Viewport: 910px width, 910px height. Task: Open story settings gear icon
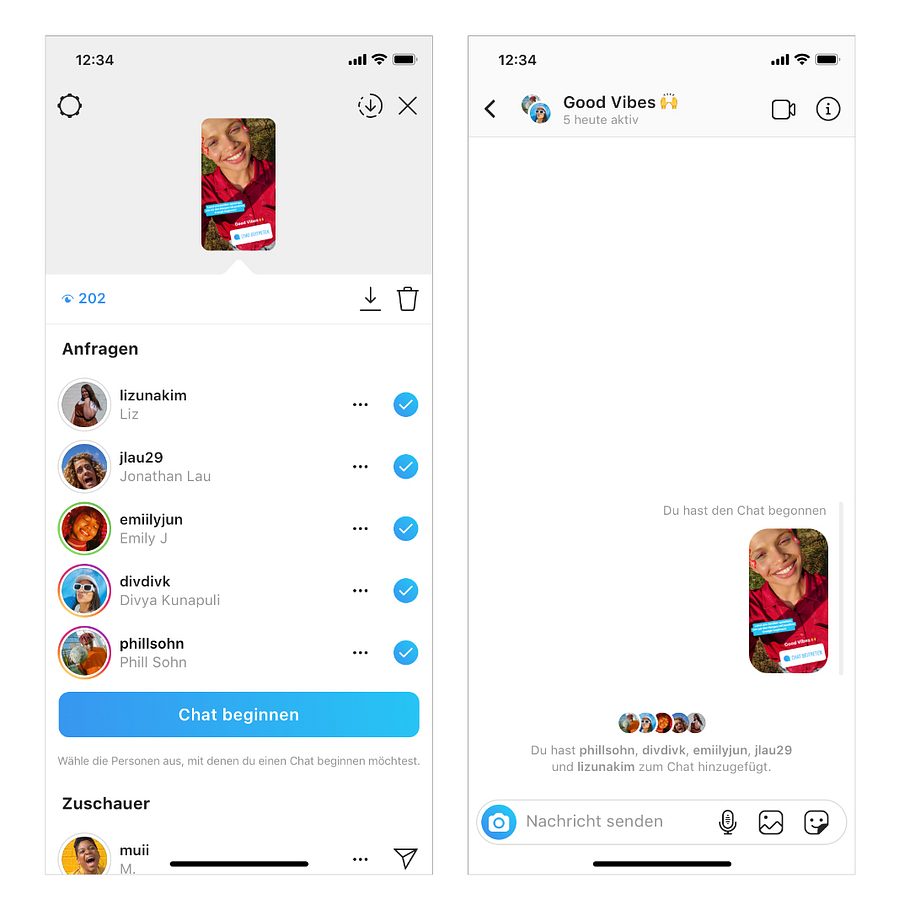coord(70,106)
